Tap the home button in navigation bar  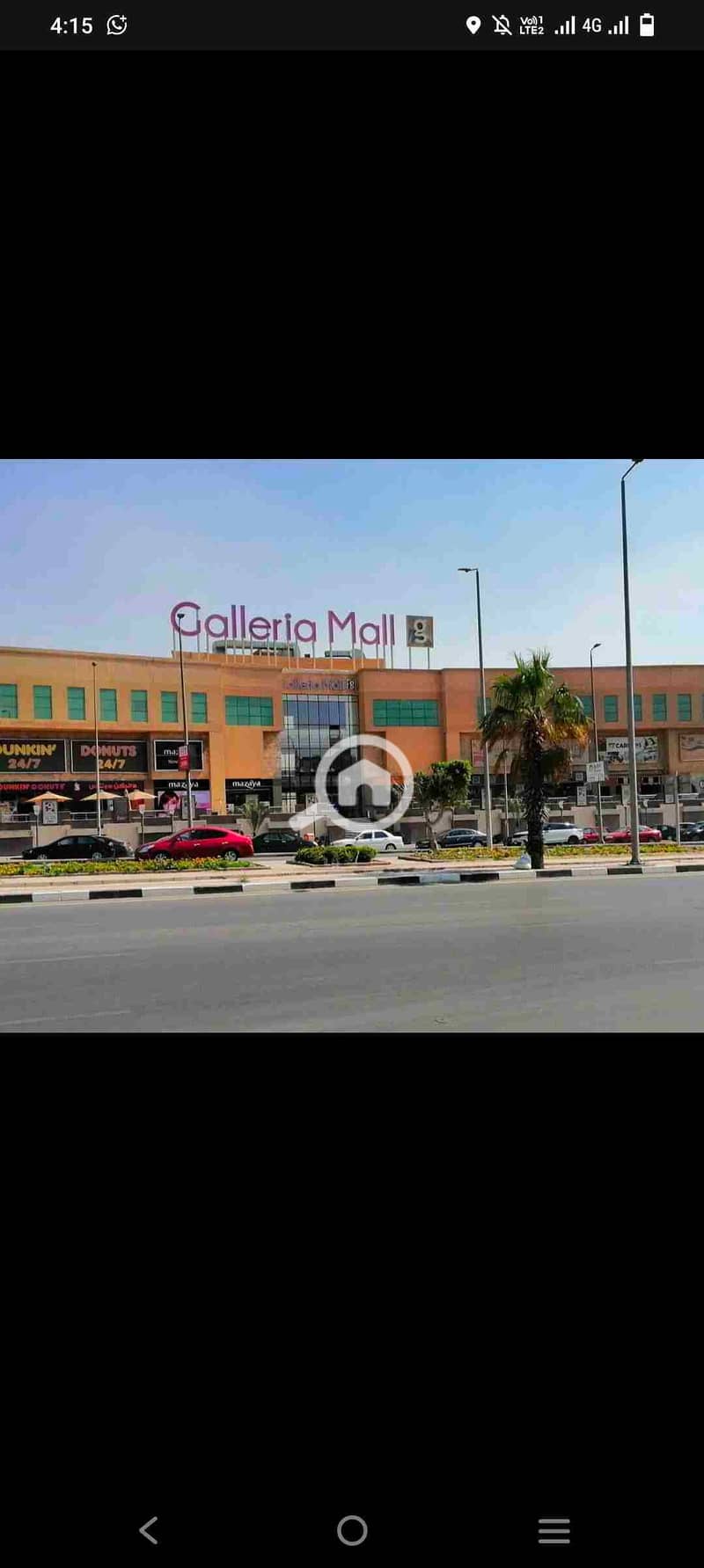click(352, 1530)
